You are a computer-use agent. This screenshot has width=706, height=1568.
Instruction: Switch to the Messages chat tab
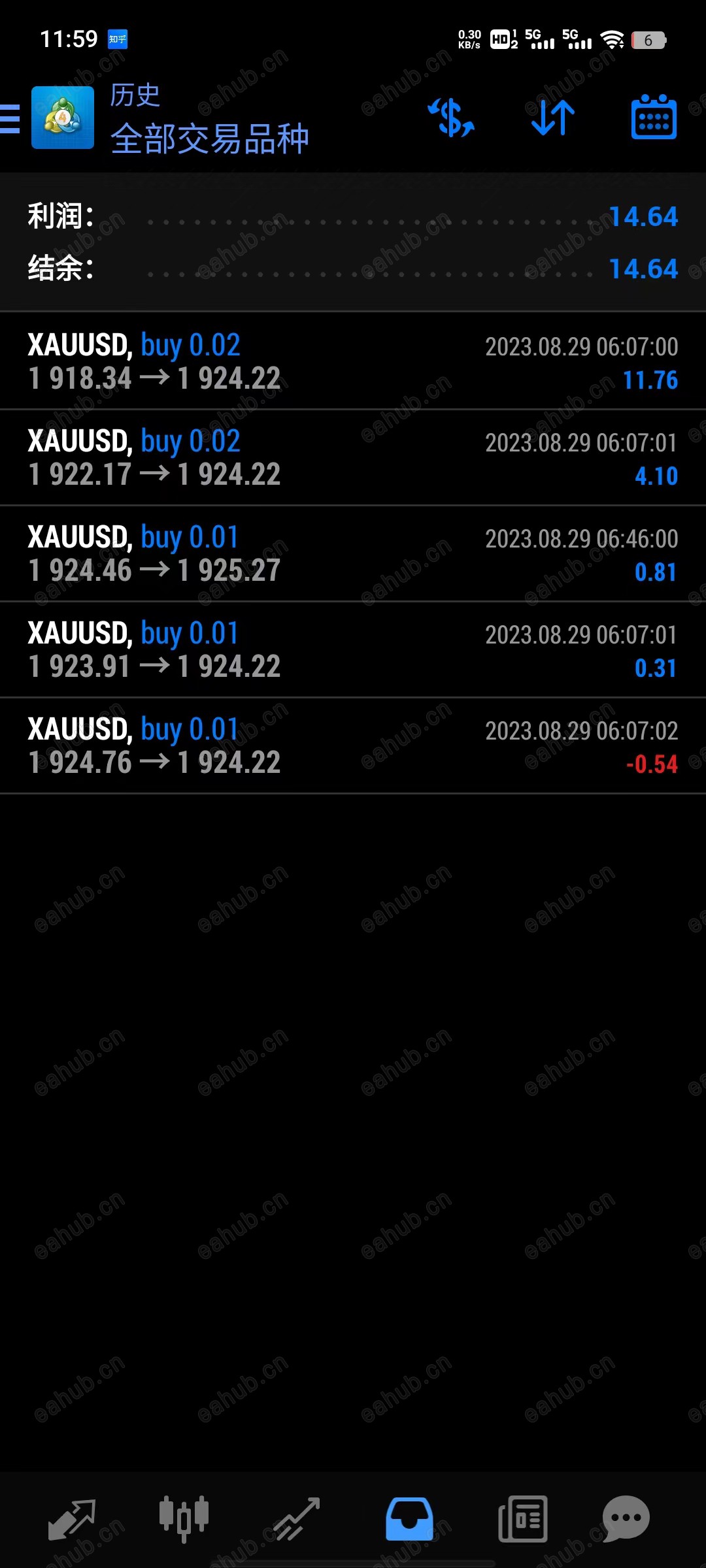pos(626,1518)
